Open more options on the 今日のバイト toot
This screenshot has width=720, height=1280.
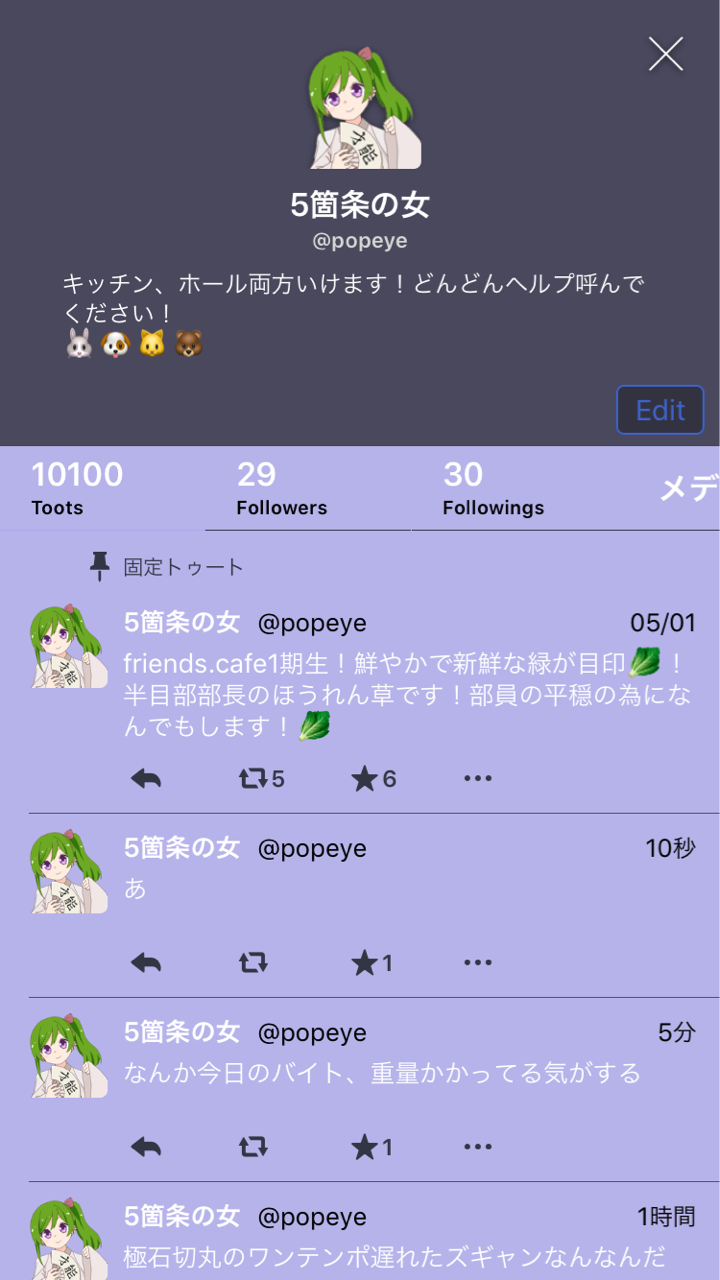point(478,1147)
